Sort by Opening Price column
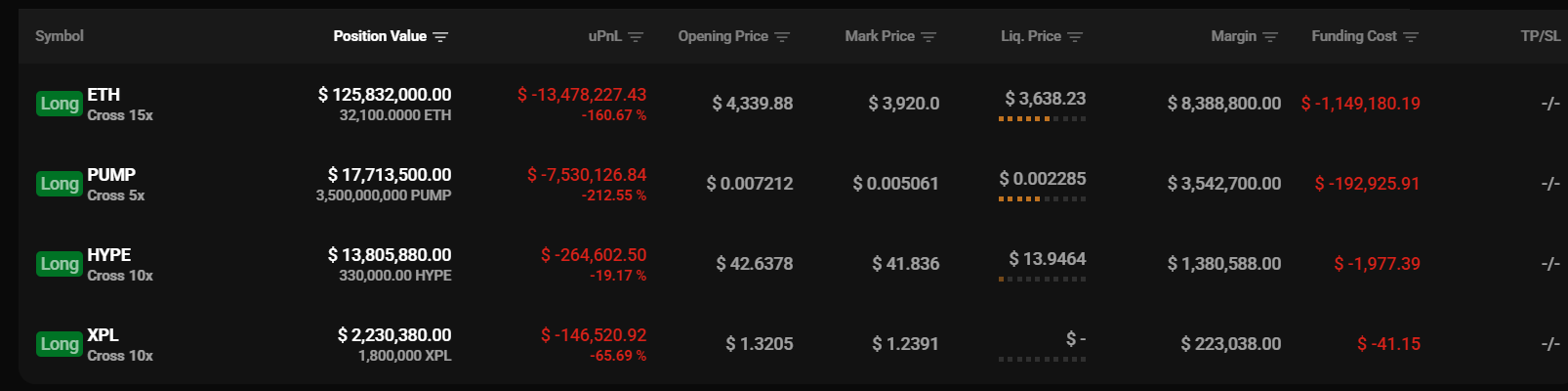The height and width of the screenshot is (391, 1568). click(782, 37)
